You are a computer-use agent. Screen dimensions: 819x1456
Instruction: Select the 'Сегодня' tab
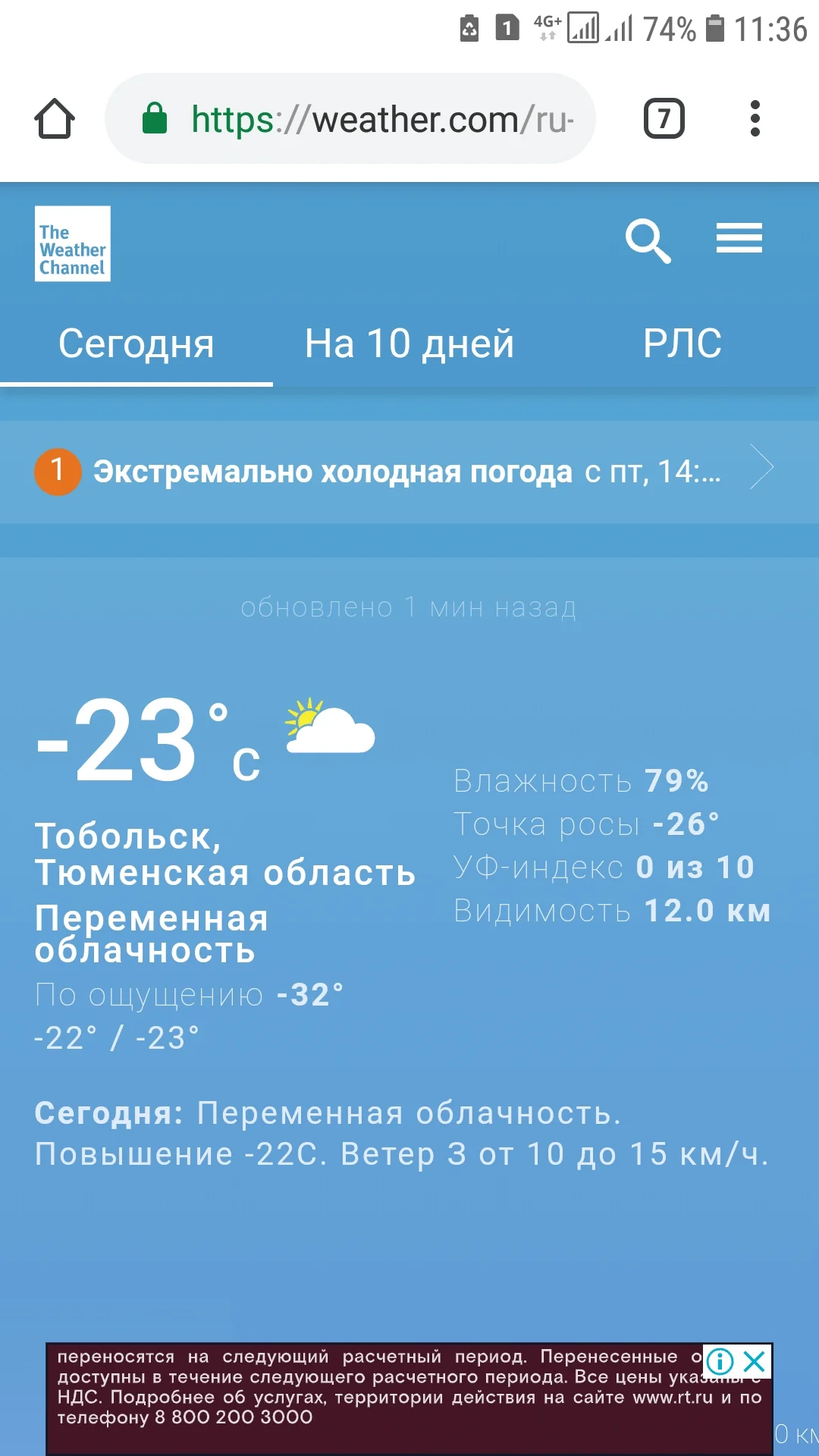[x=136, y=344]
